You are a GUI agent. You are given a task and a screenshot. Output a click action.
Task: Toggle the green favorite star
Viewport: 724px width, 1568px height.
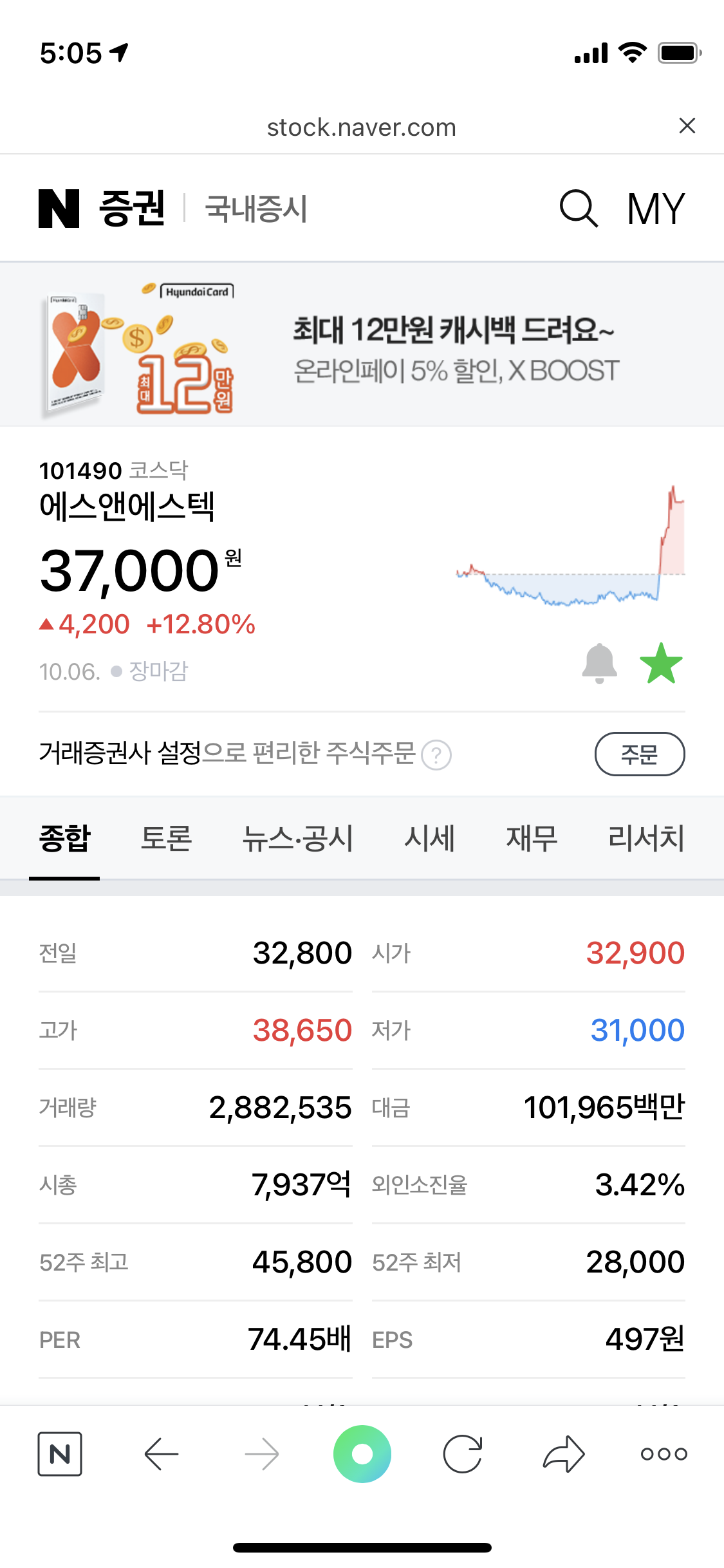661,664
